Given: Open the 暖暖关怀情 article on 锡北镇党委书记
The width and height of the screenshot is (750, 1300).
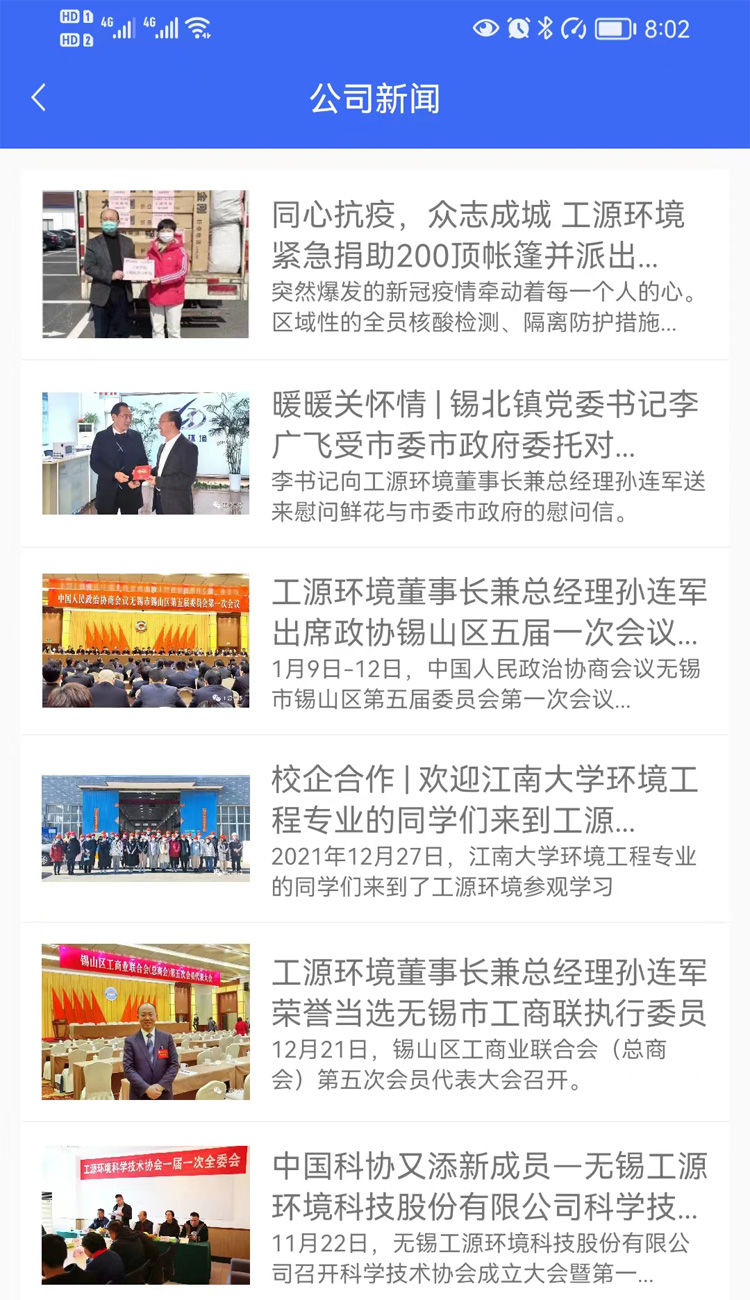Looking at the screenshot, I should (x=375, y=454).
